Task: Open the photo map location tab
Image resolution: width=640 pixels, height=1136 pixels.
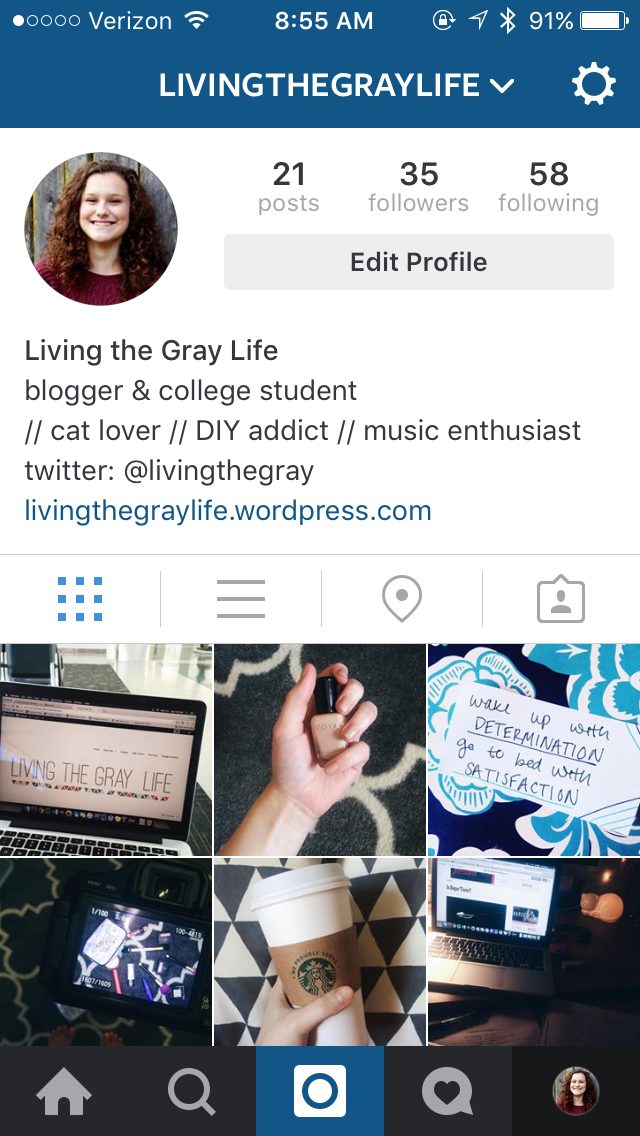Action: tap(401, 599)
